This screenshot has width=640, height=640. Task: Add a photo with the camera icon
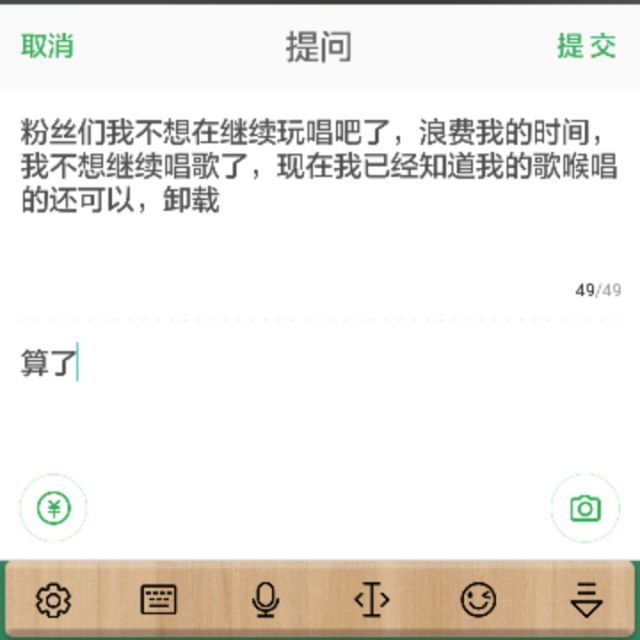[x=585, y=508]
